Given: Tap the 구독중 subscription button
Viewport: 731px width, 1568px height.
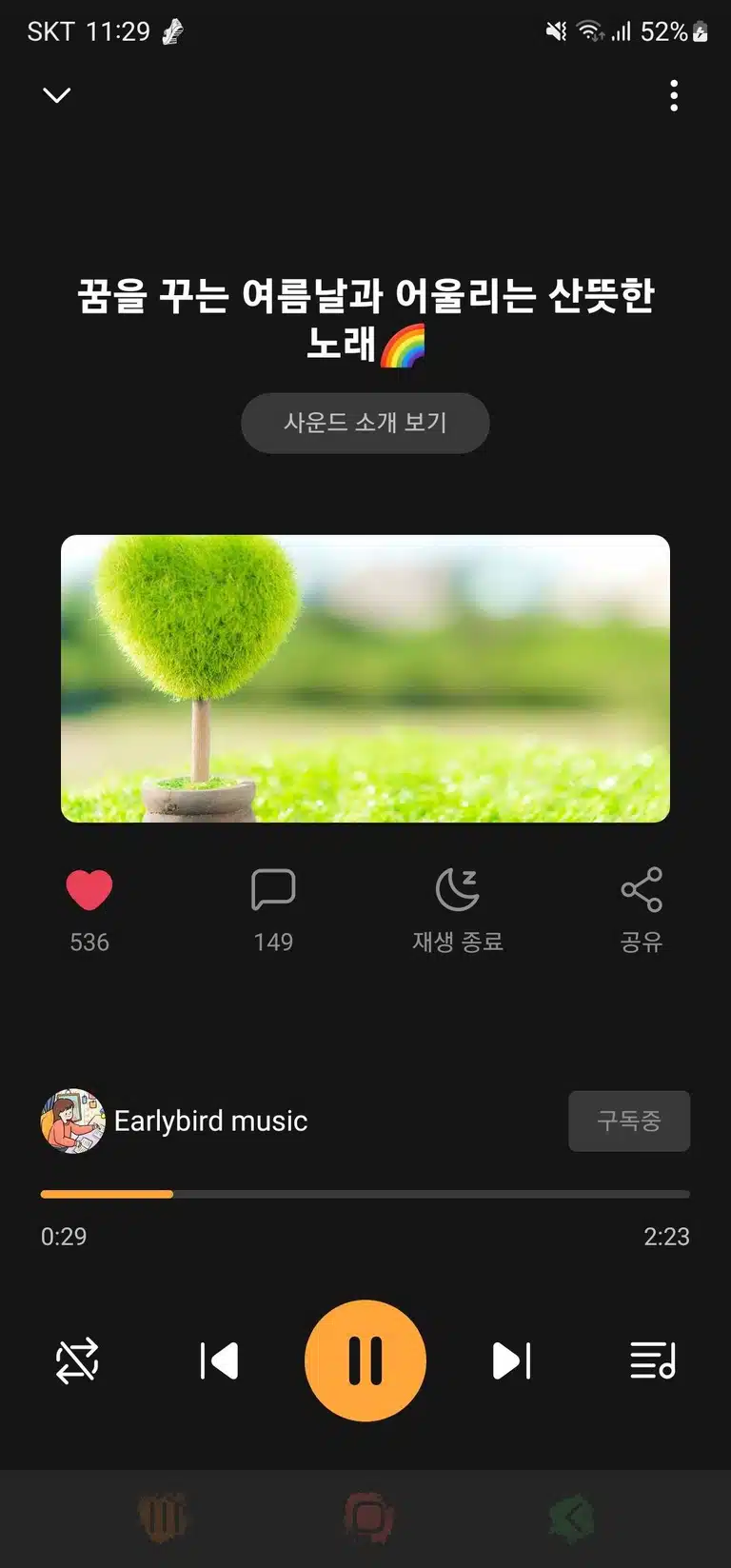Looking at the screenshot, I should [629, 1121].
